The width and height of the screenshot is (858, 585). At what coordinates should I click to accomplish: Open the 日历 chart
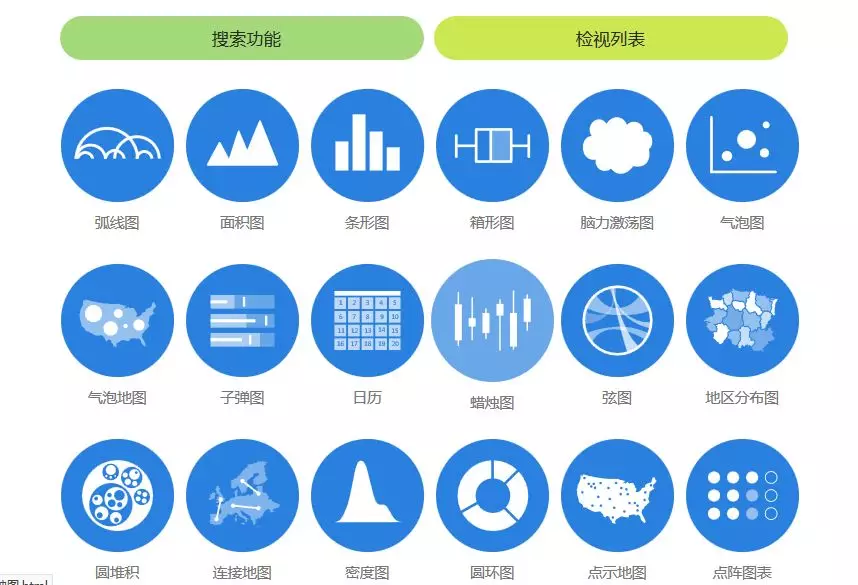click(367, 321)
